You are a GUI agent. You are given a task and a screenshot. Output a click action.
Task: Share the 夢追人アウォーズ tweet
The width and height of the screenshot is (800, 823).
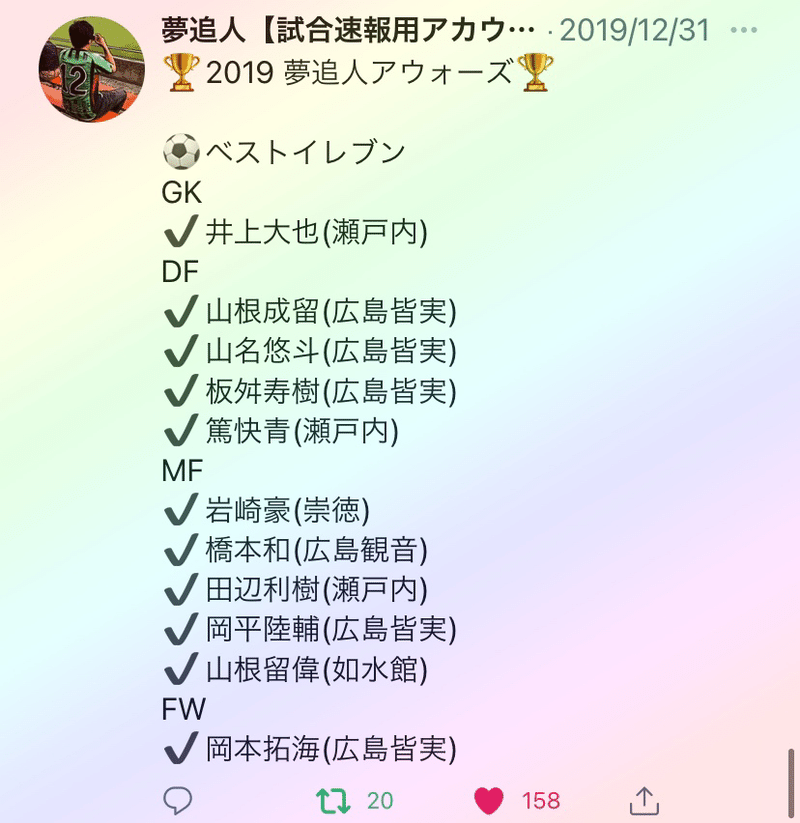pos(644,799)
